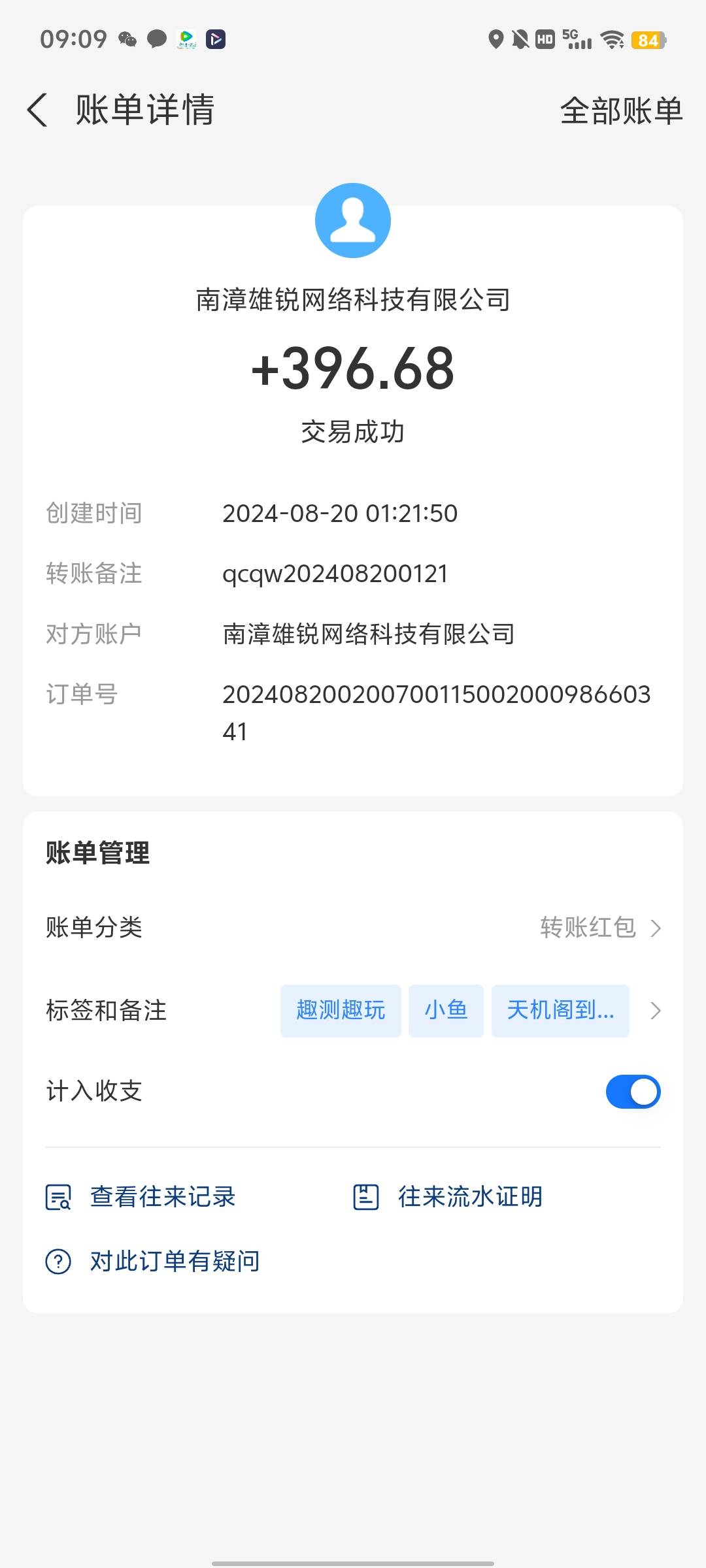This screenshot has width=706, height=1568.
Task: Open the contact avatar icon of the company
Action: (352, 220)
